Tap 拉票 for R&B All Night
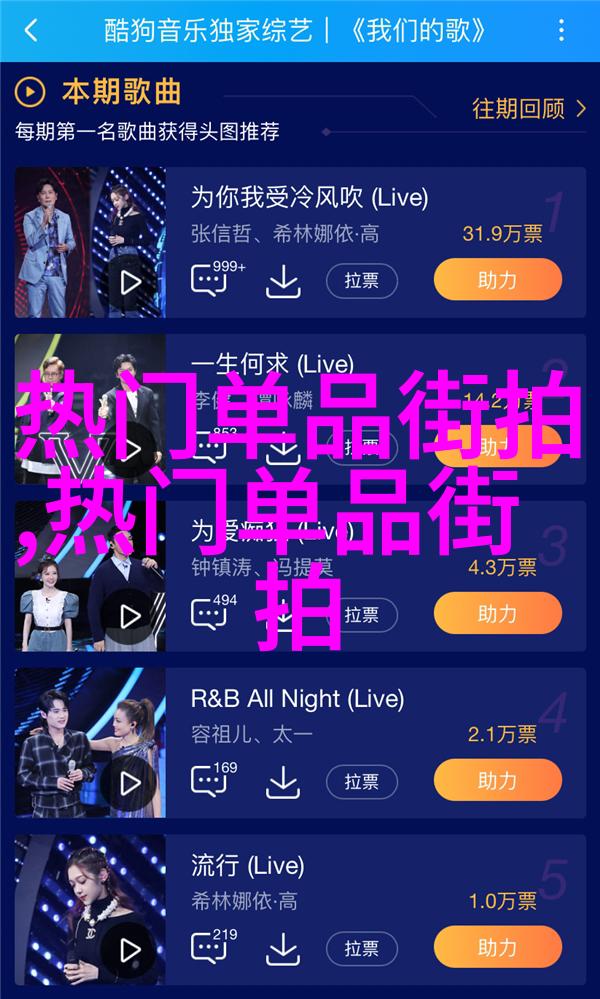600x999 pixels. tap(362, 782)
